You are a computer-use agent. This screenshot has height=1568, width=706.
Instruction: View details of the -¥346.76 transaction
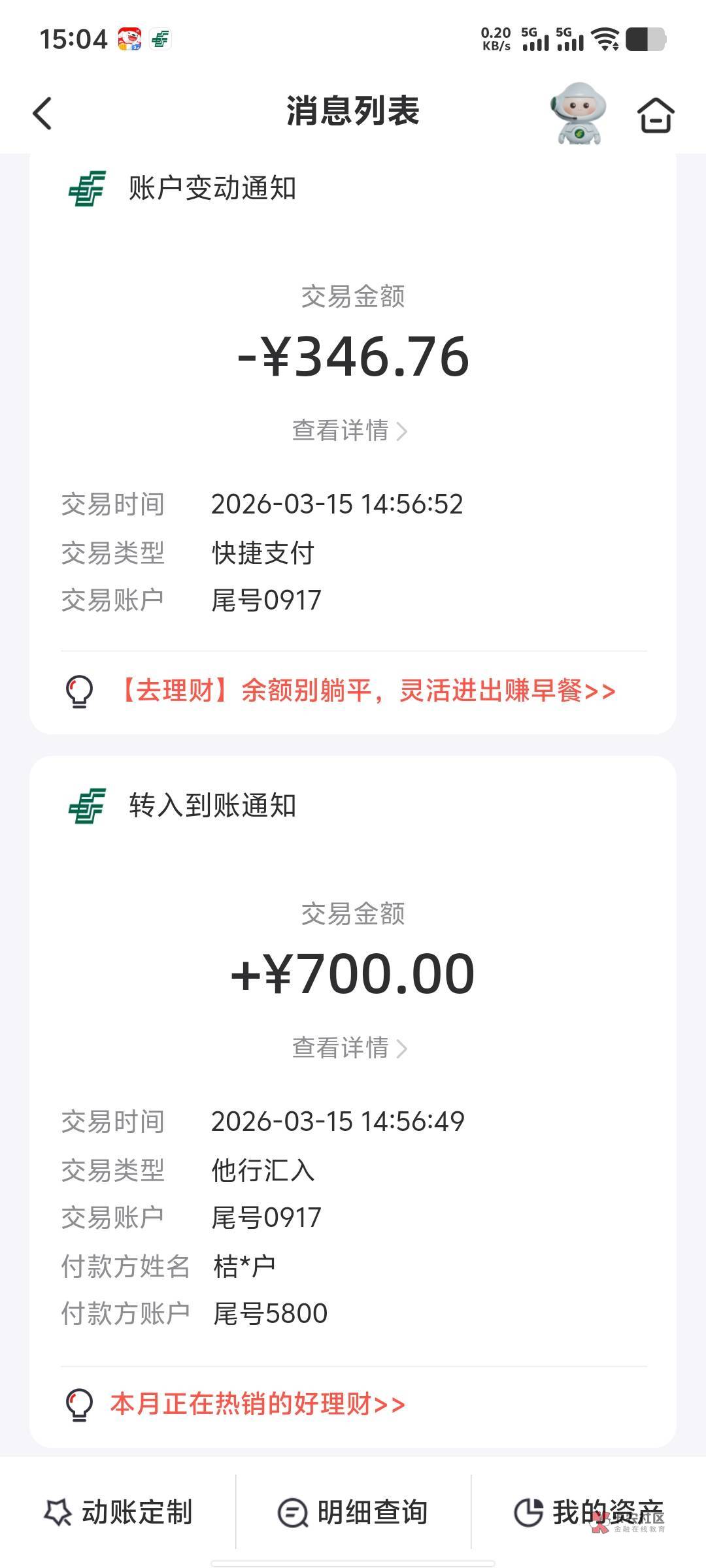point(350,431)
